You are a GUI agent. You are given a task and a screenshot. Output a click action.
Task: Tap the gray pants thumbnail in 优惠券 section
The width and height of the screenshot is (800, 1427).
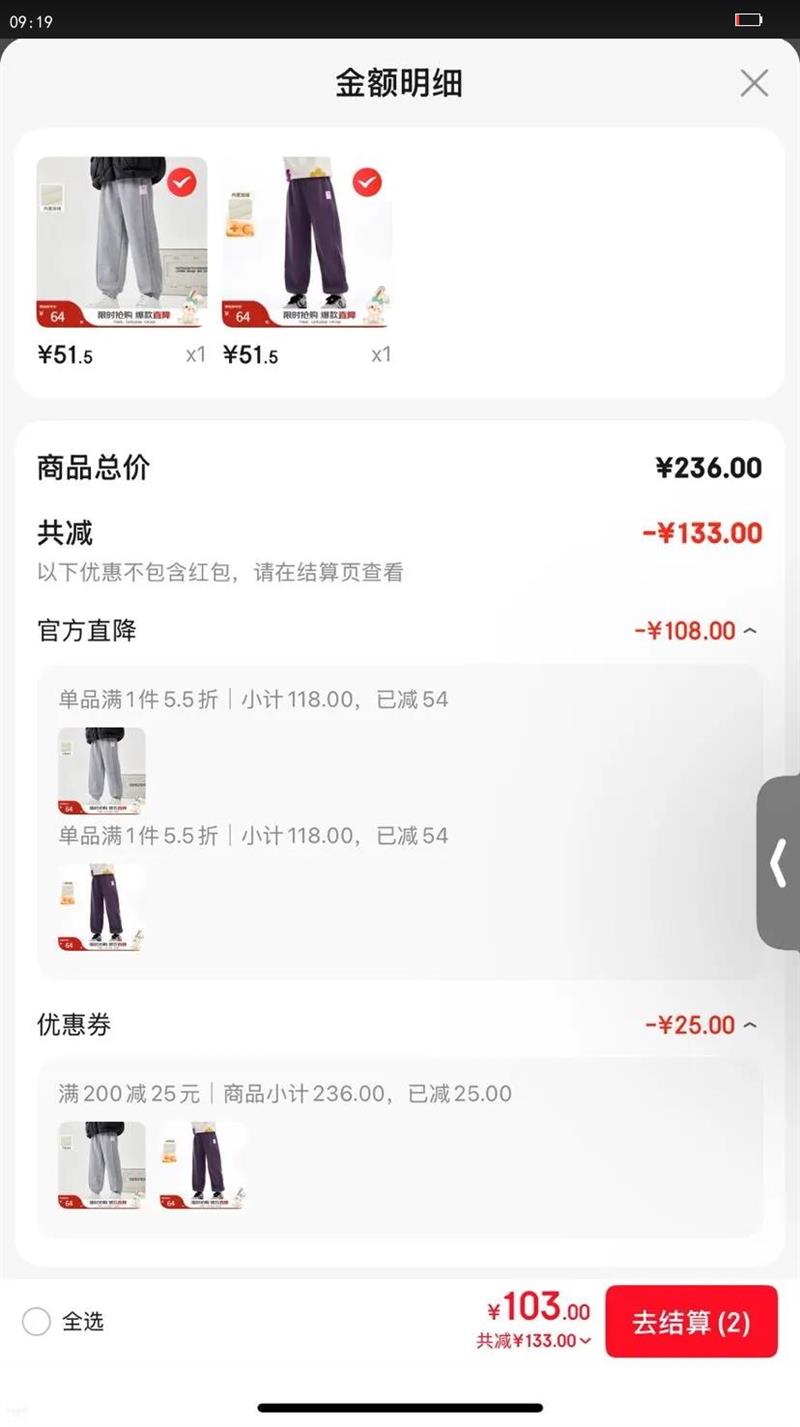[102, 1162]
